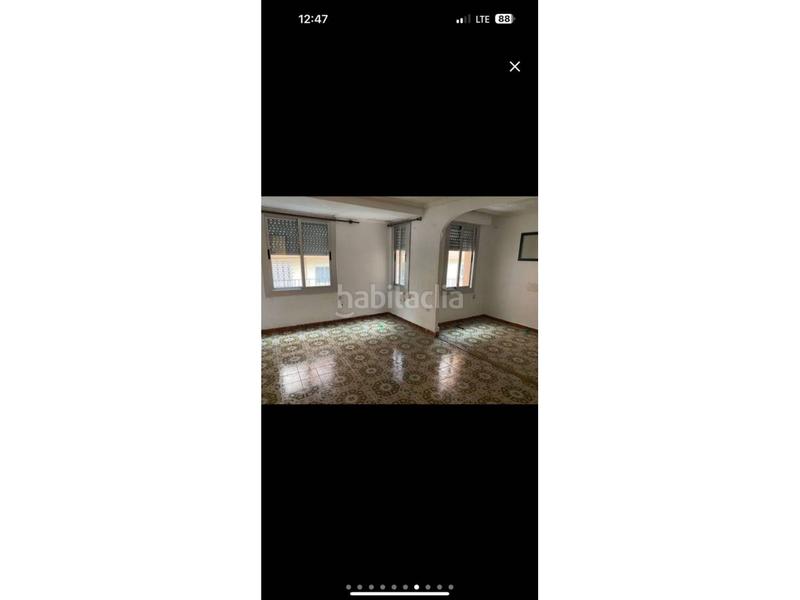Screen dimensions: 800x600
Task: Close the fullscreen photo viewer
Action: pos(514,67)
